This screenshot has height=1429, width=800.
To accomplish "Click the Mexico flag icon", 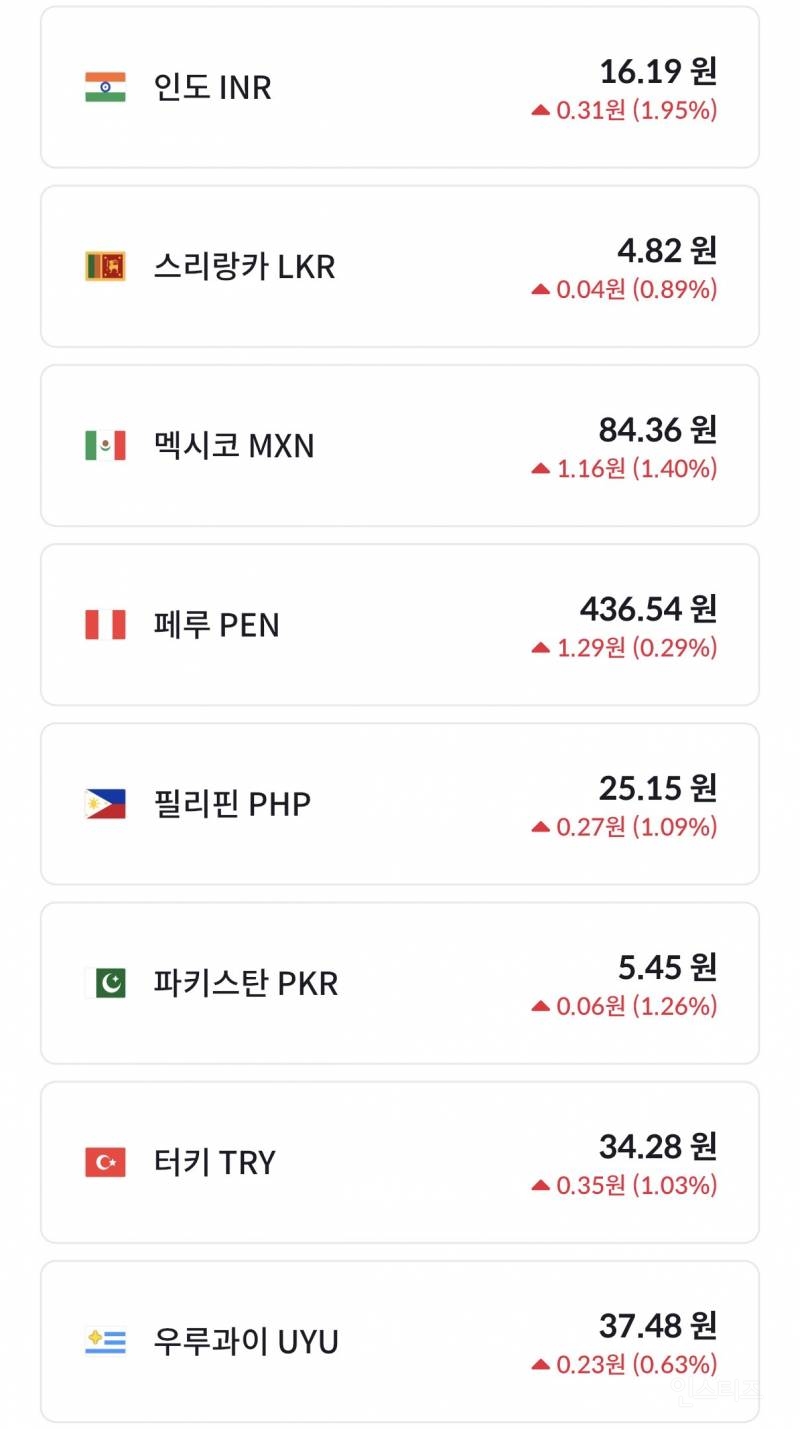I will (x=105, y=445).
